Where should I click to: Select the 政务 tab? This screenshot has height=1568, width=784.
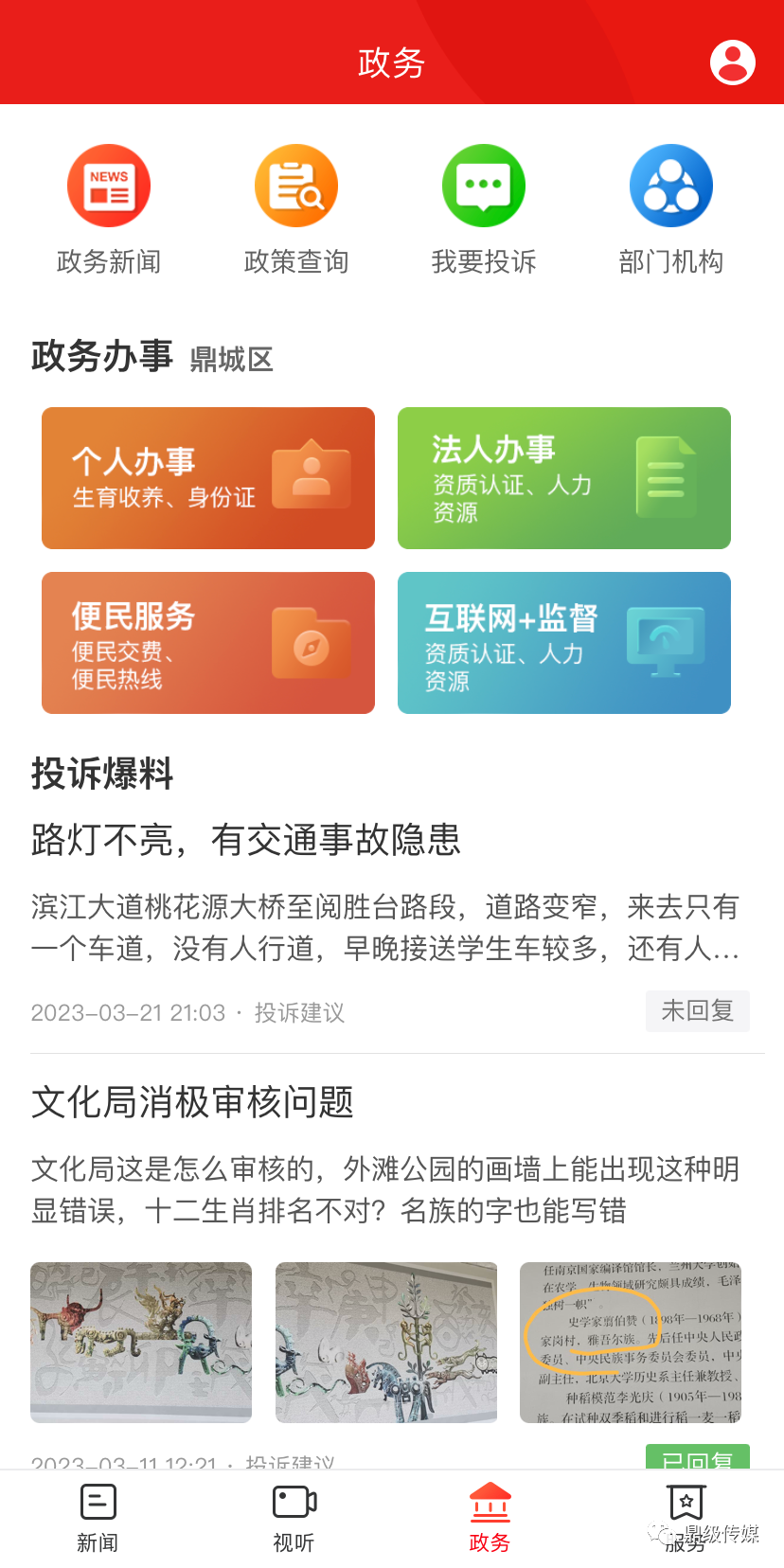(x=490, y=1519)
